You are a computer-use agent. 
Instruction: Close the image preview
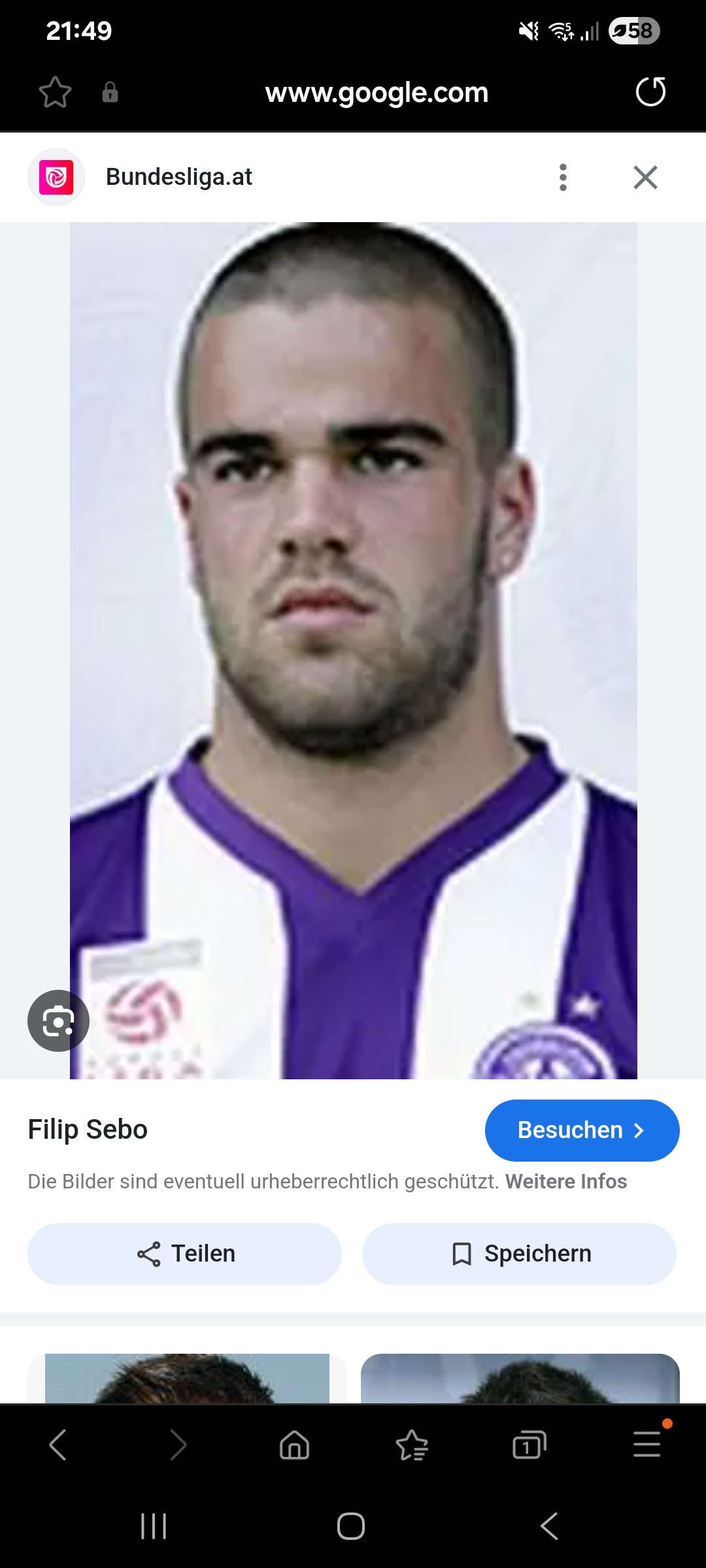pyautogui.click(x=645, y=177)
